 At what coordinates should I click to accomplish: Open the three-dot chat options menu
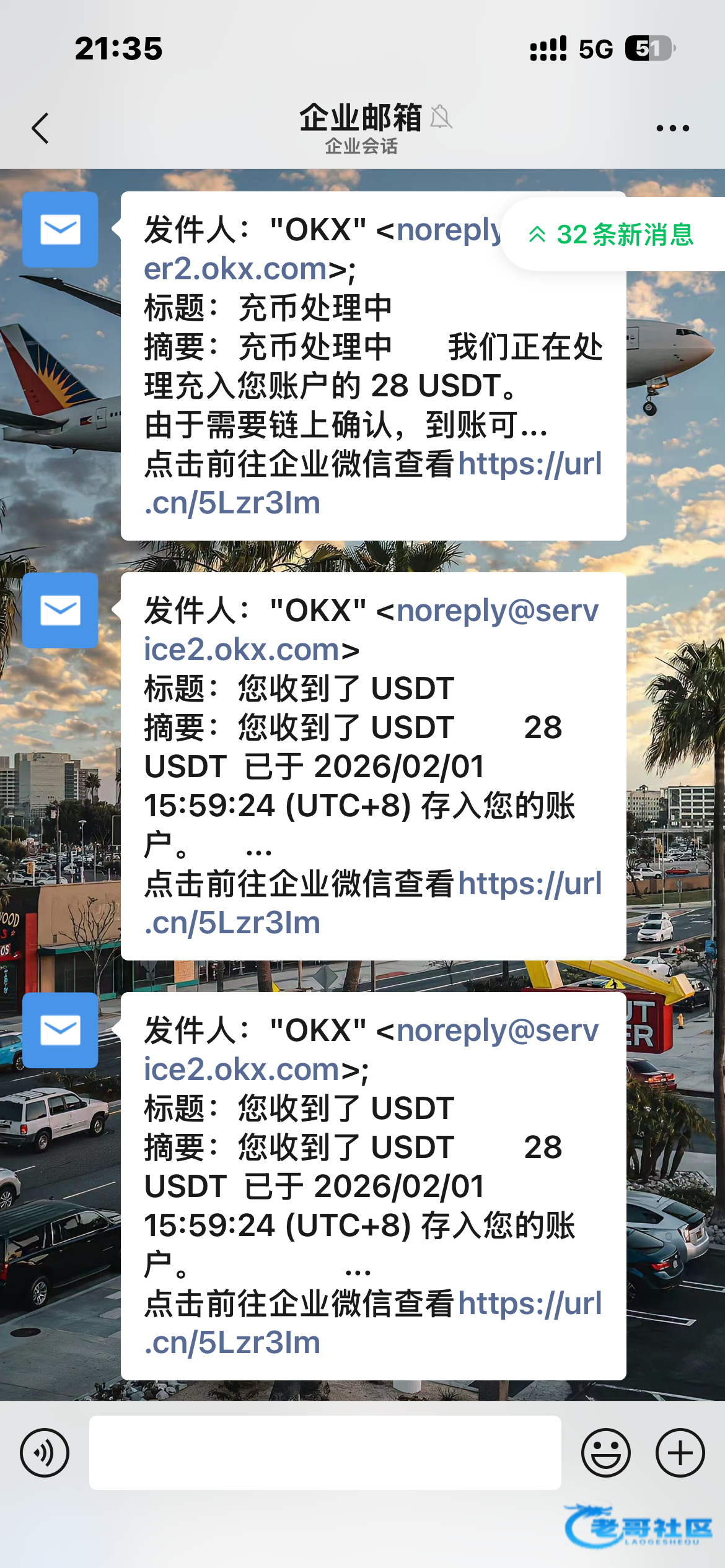(x=672, y=128)
